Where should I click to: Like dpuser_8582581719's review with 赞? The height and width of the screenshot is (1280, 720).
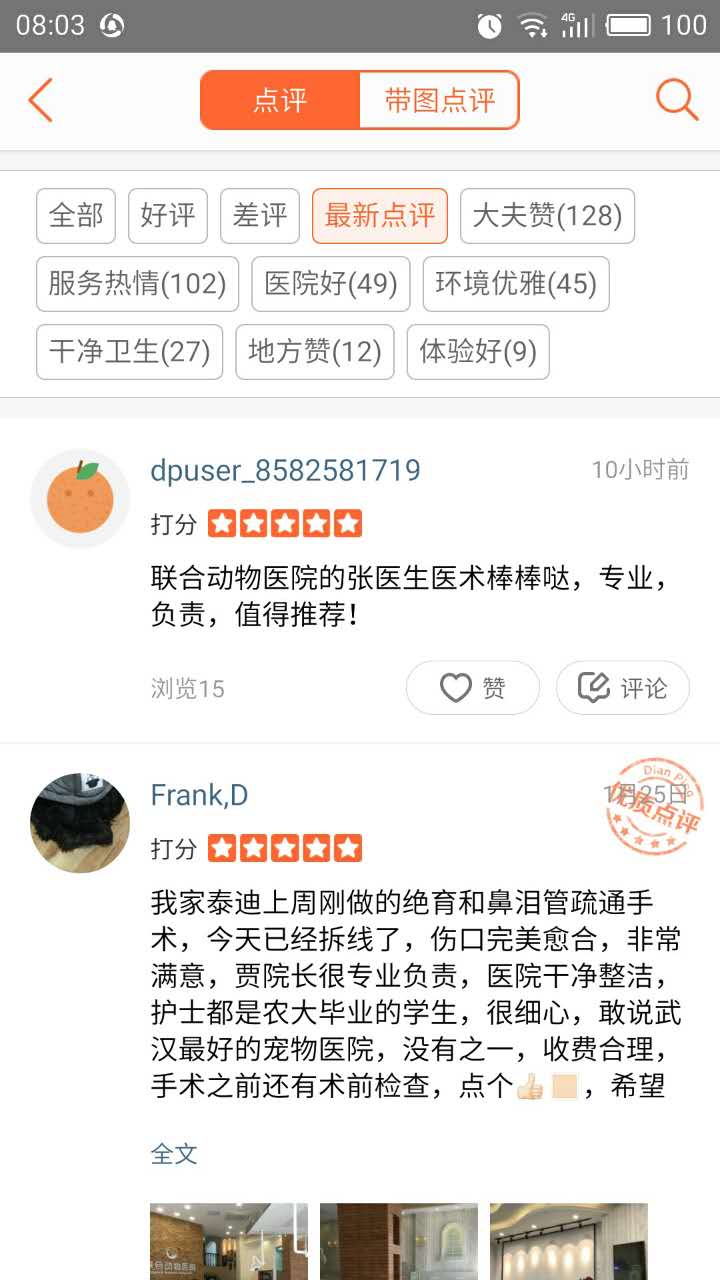click(472, 688)
